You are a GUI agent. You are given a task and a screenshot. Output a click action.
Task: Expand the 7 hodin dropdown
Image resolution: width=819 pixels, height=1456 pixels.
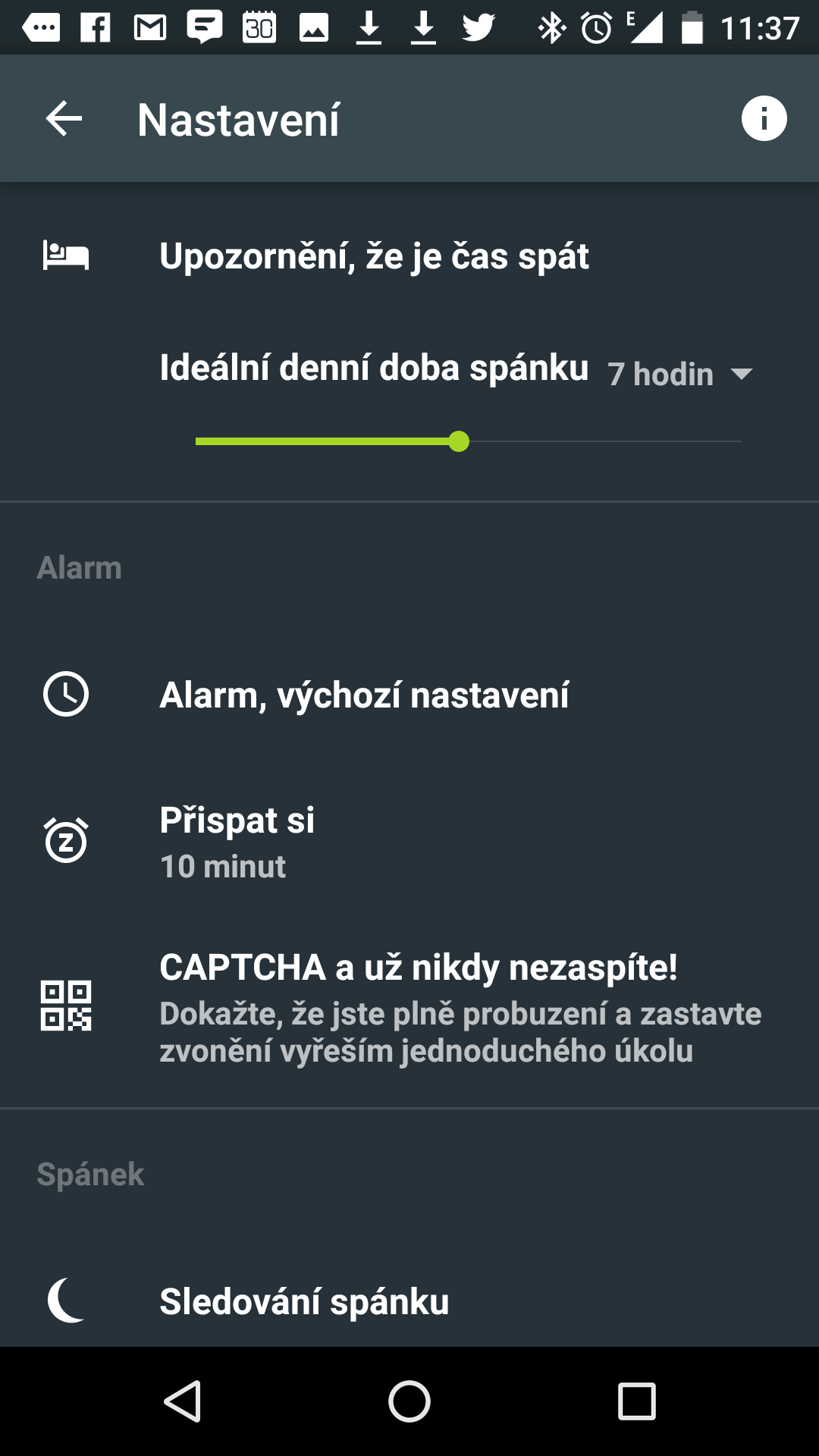[x=680, y=374]
